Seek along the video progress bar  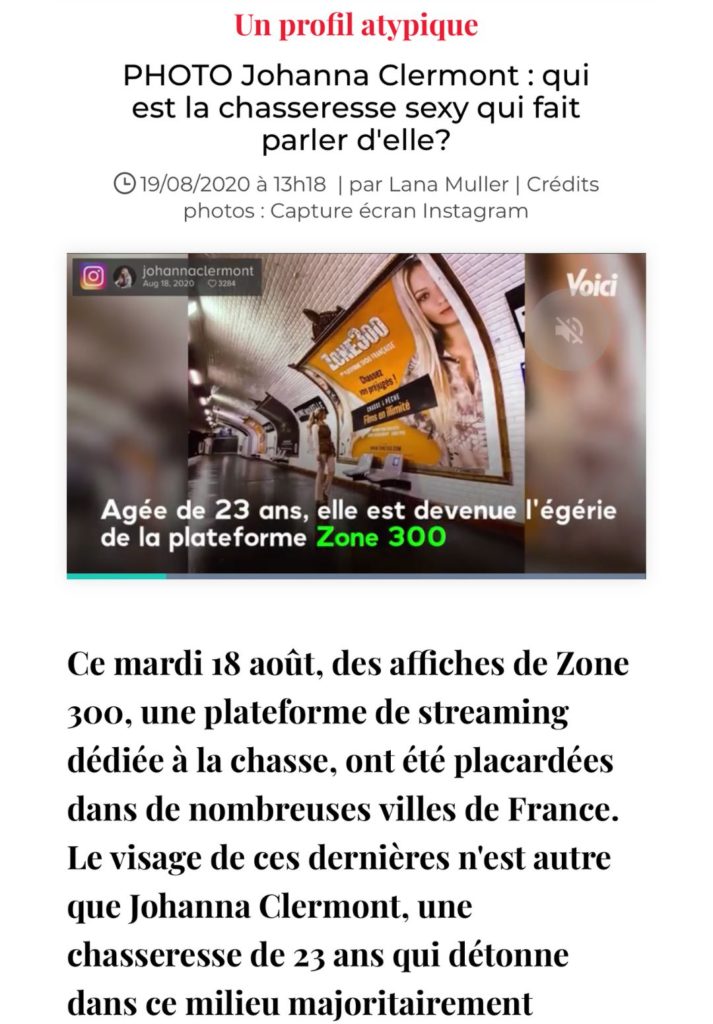pyautogui.click(x=356, y=575)
